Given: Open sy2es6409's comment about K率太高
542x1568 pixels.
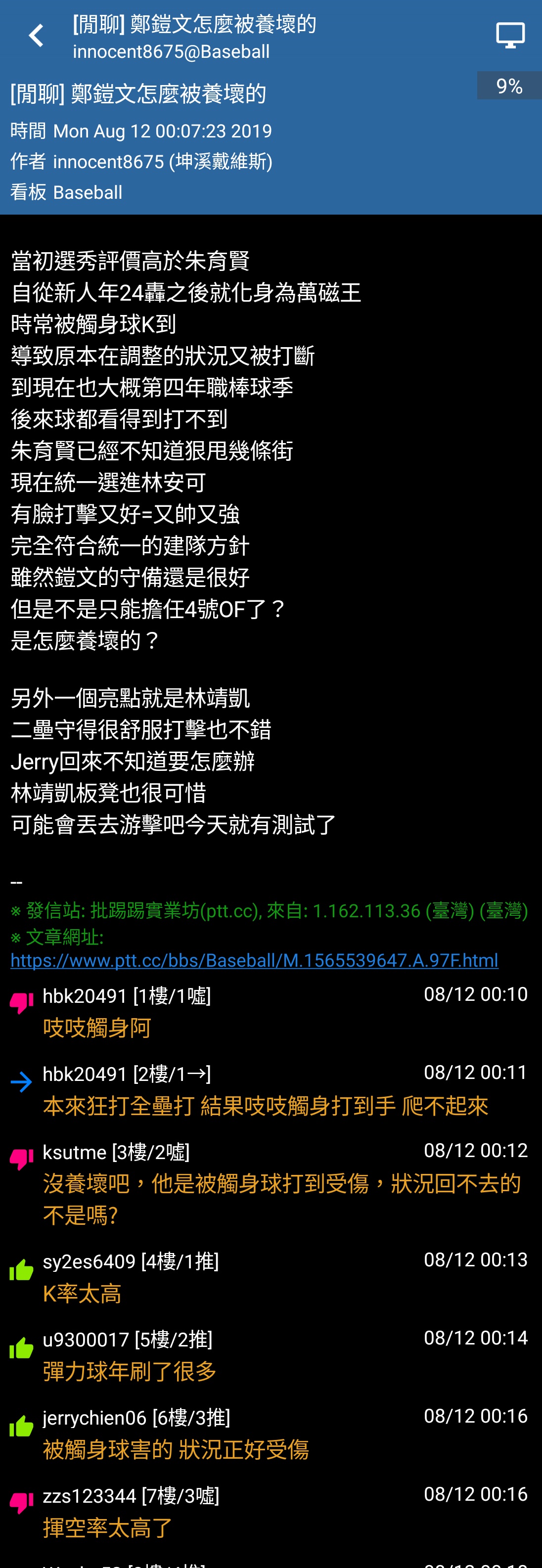Looking at the screenshot, I should 271,1277.
